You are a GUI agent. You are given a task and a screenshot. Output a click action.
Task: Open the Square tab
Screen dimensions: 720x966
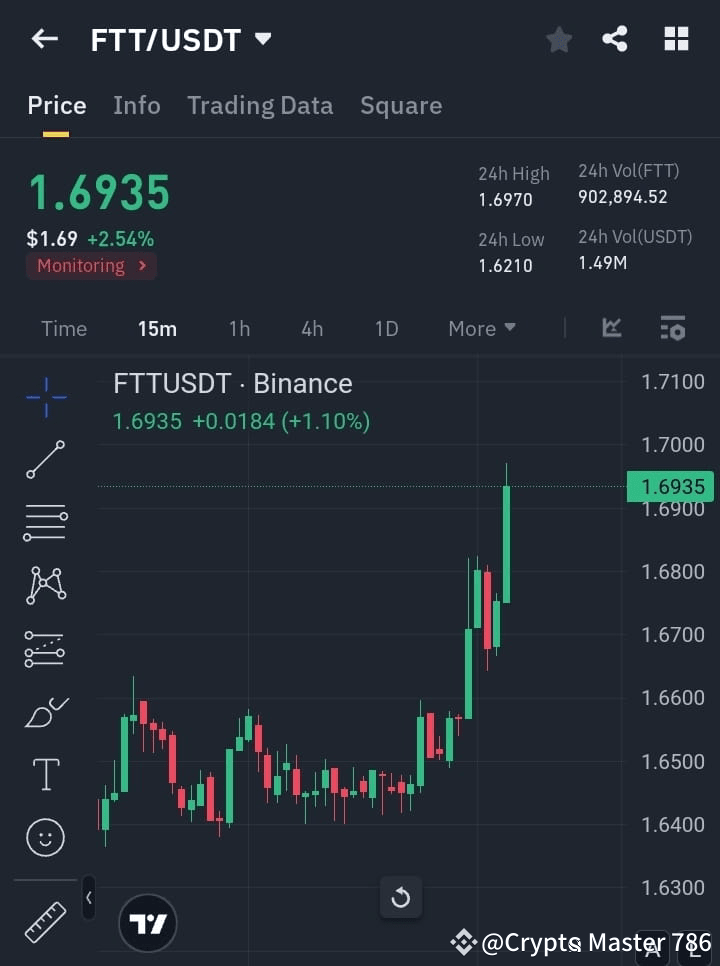coord(401,105)
